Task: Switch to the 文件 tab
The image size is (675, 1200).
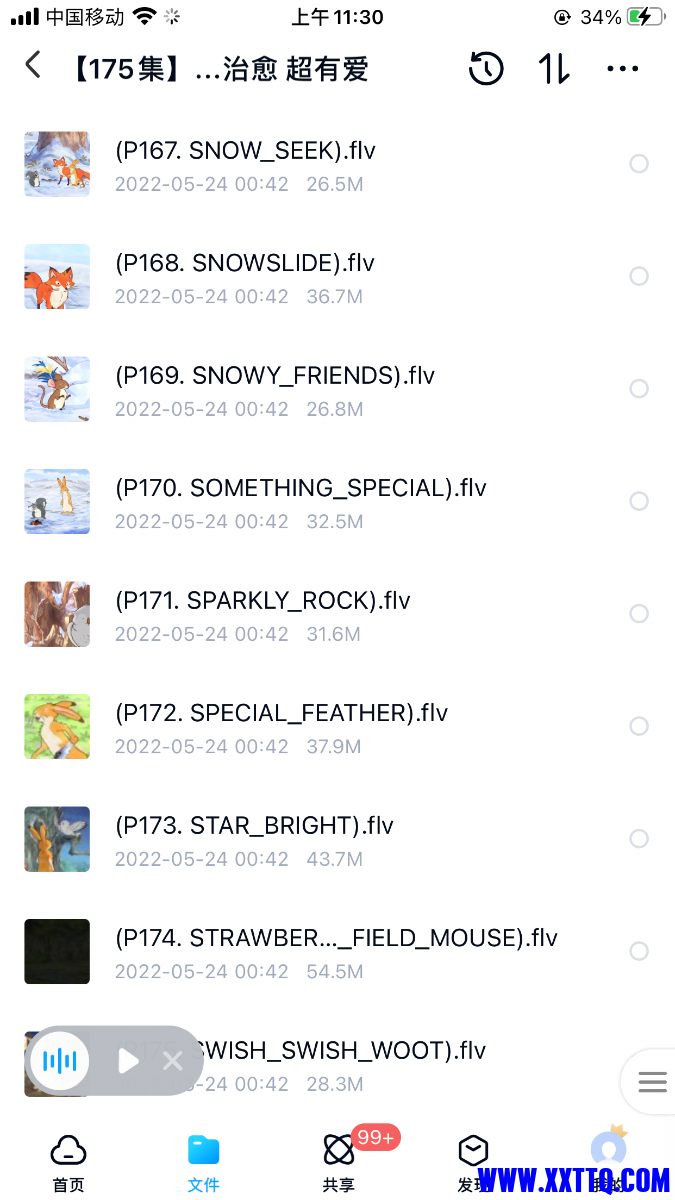Action: [204, 1163]
